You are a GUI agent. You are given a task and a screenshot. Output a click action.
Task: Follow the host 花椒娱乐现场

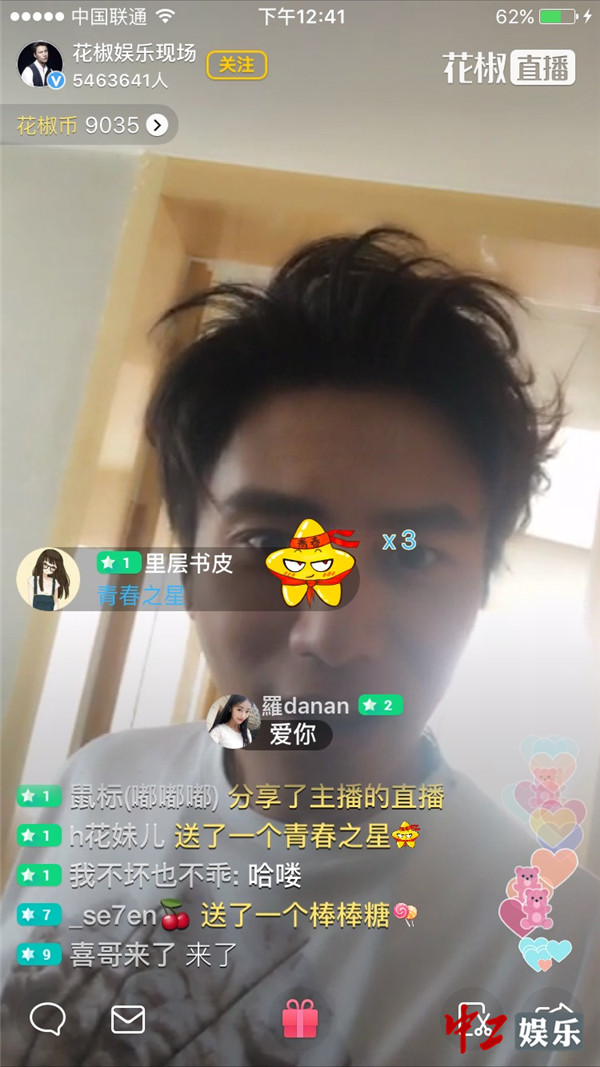pos(237,65)
